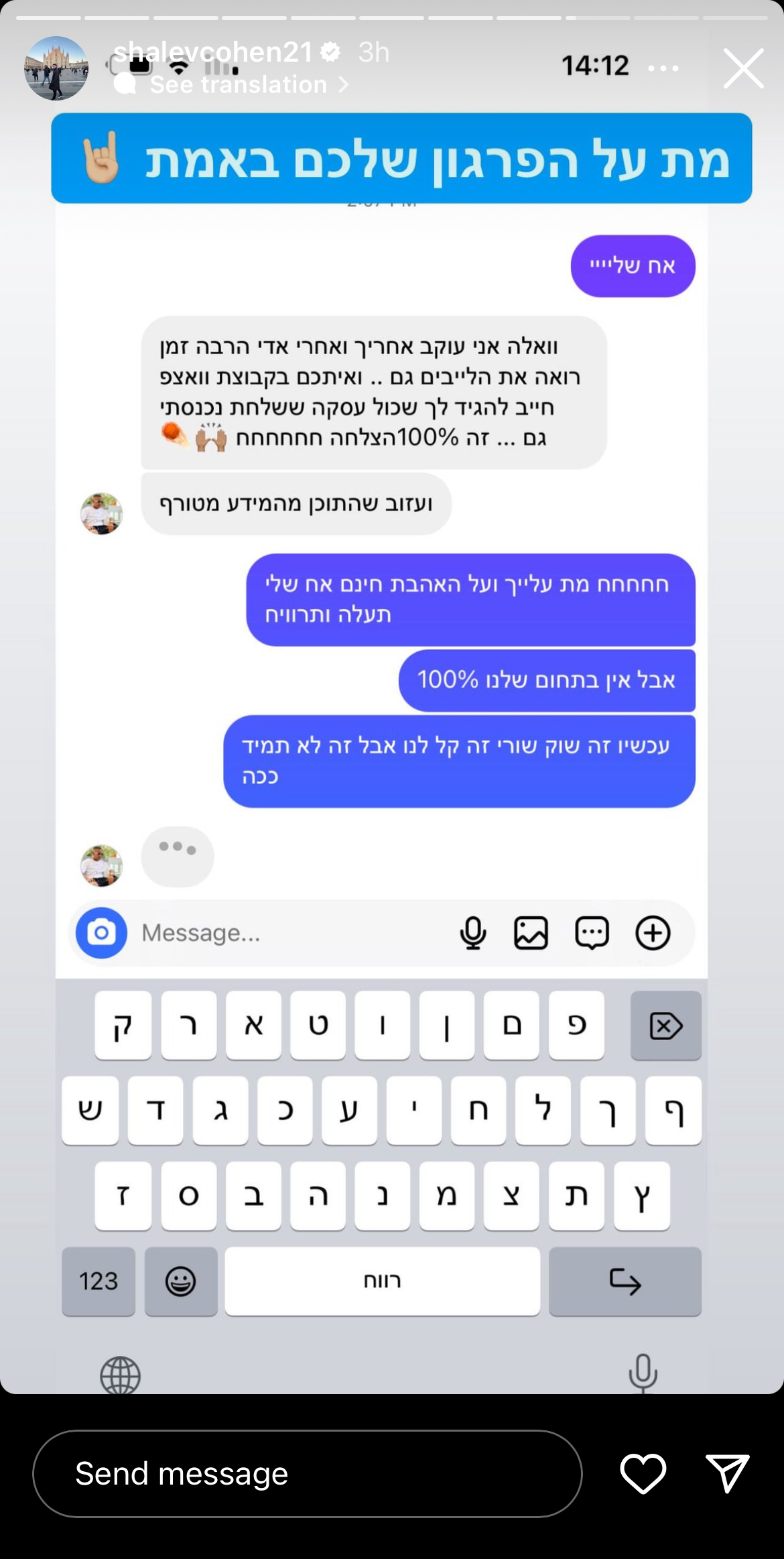
Task: Open shalevcohen21 username
Action: (213, 52)
